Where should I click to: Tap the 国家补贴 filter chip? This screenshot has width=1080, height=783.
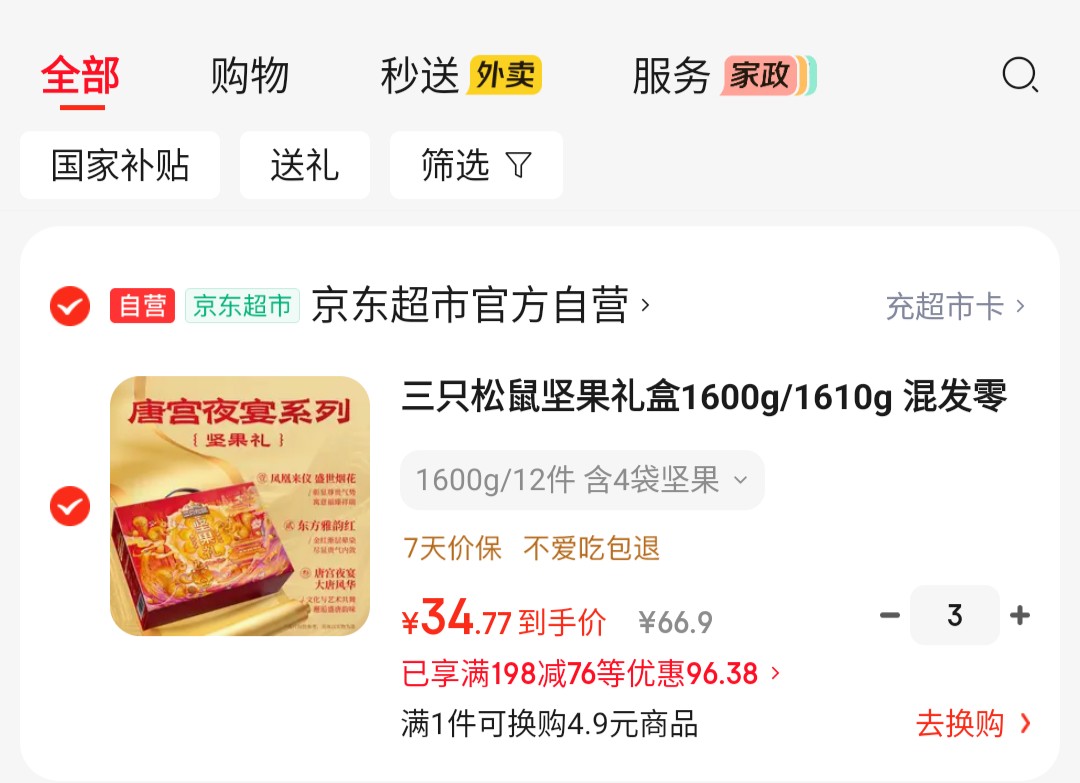[x=120, y=165]
